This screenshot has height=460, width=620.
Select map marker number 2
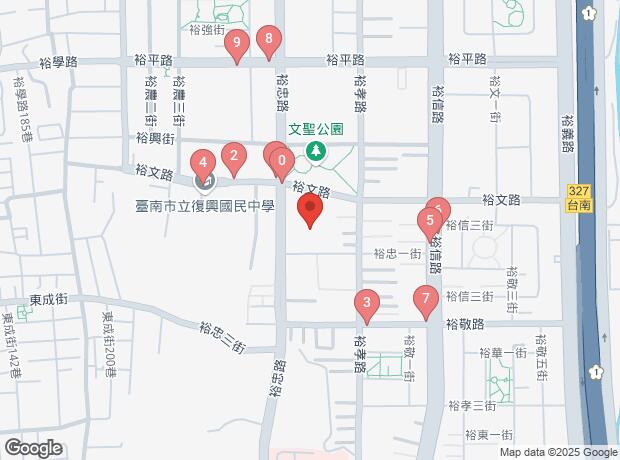click(233, 156)
